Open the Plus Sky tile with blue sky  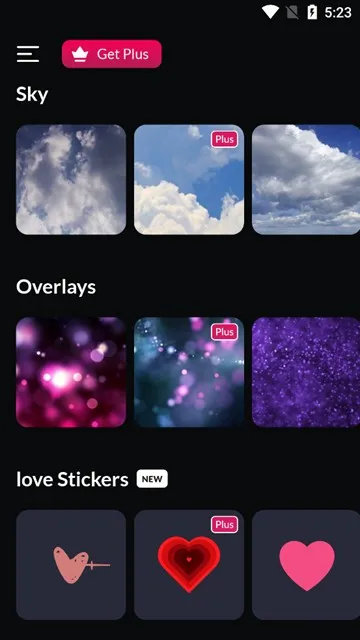pos(189,180)
